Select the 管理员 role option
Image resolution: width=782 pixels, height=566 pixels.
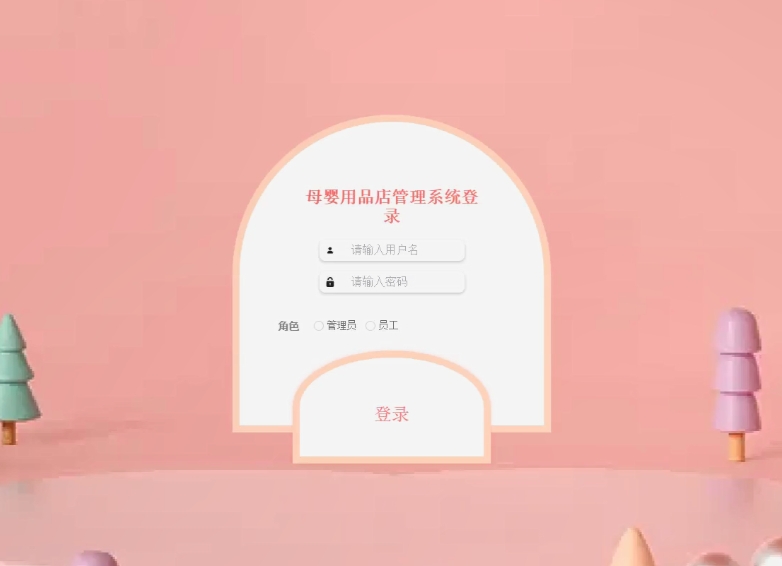(319, 326)
